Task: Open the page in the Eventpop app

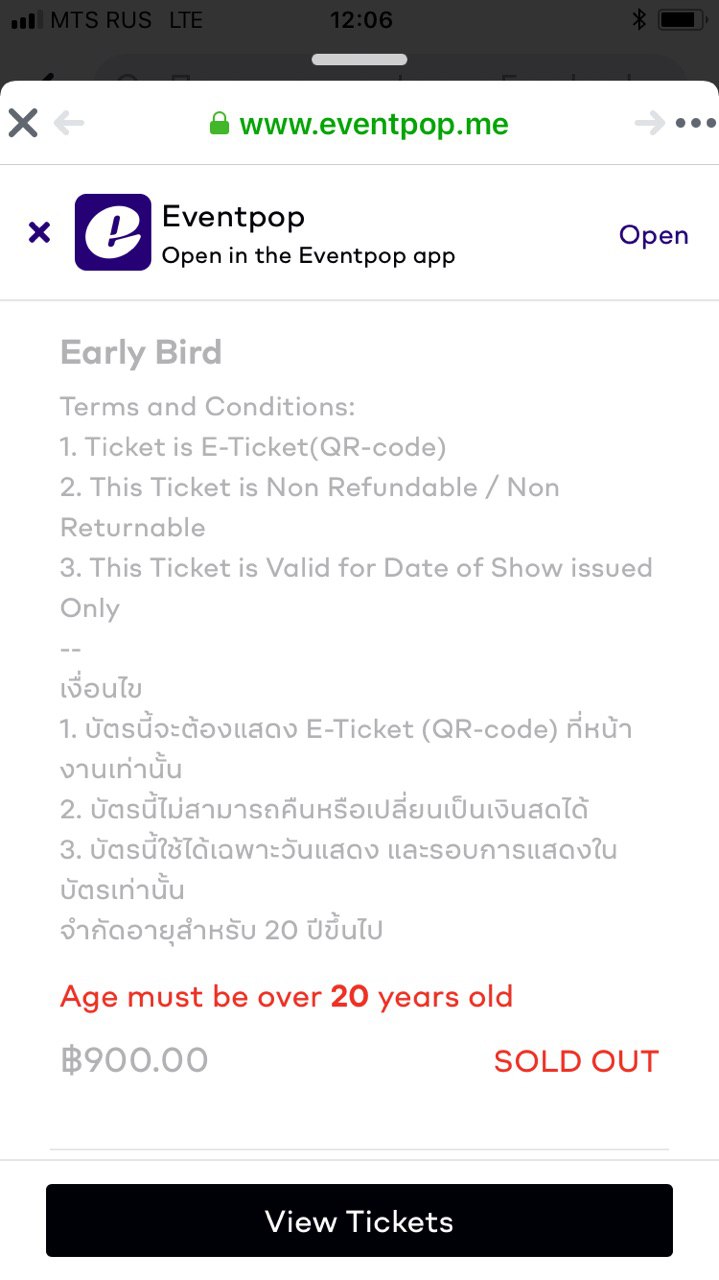Action: click(654, 234)
